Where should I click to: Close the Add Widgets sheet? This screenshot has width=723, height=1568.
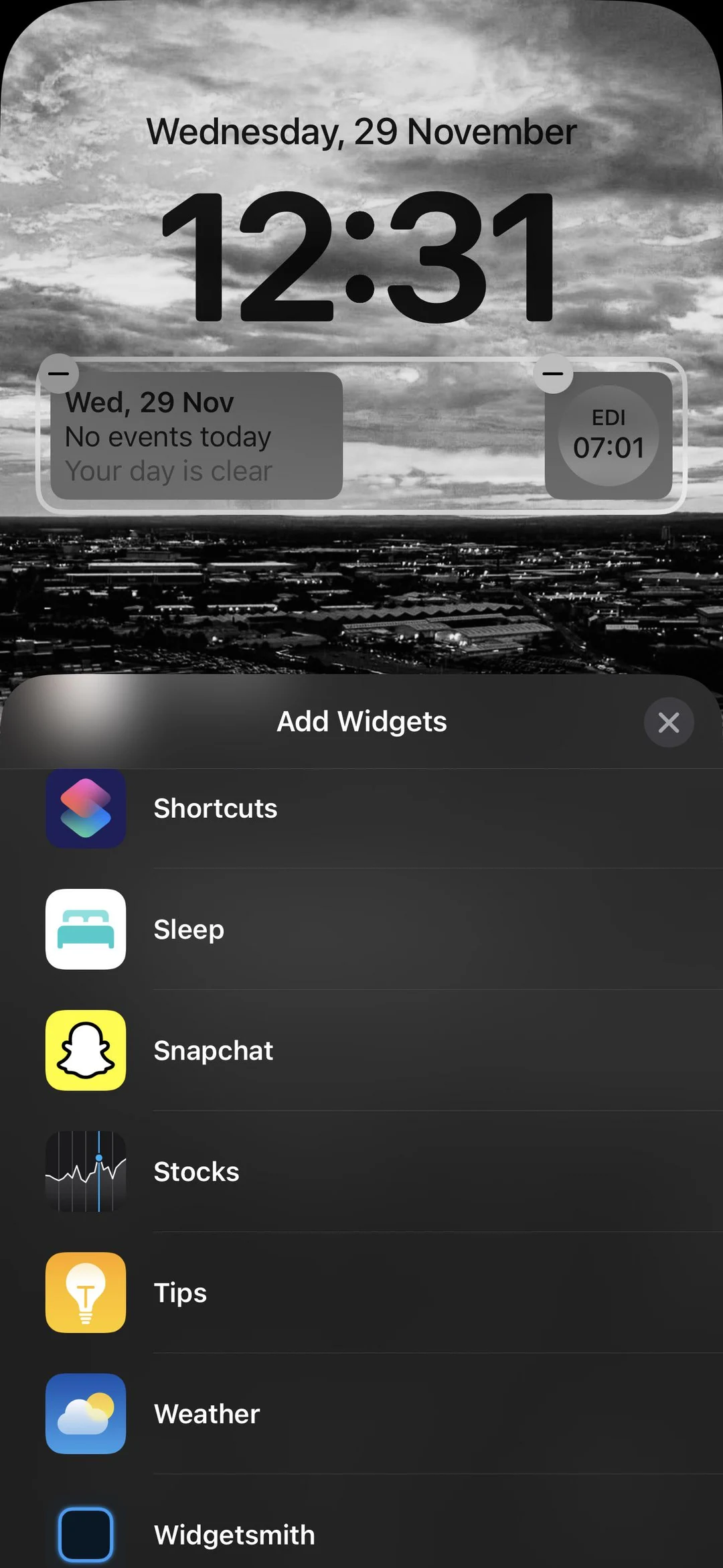[x=668, y=722]
